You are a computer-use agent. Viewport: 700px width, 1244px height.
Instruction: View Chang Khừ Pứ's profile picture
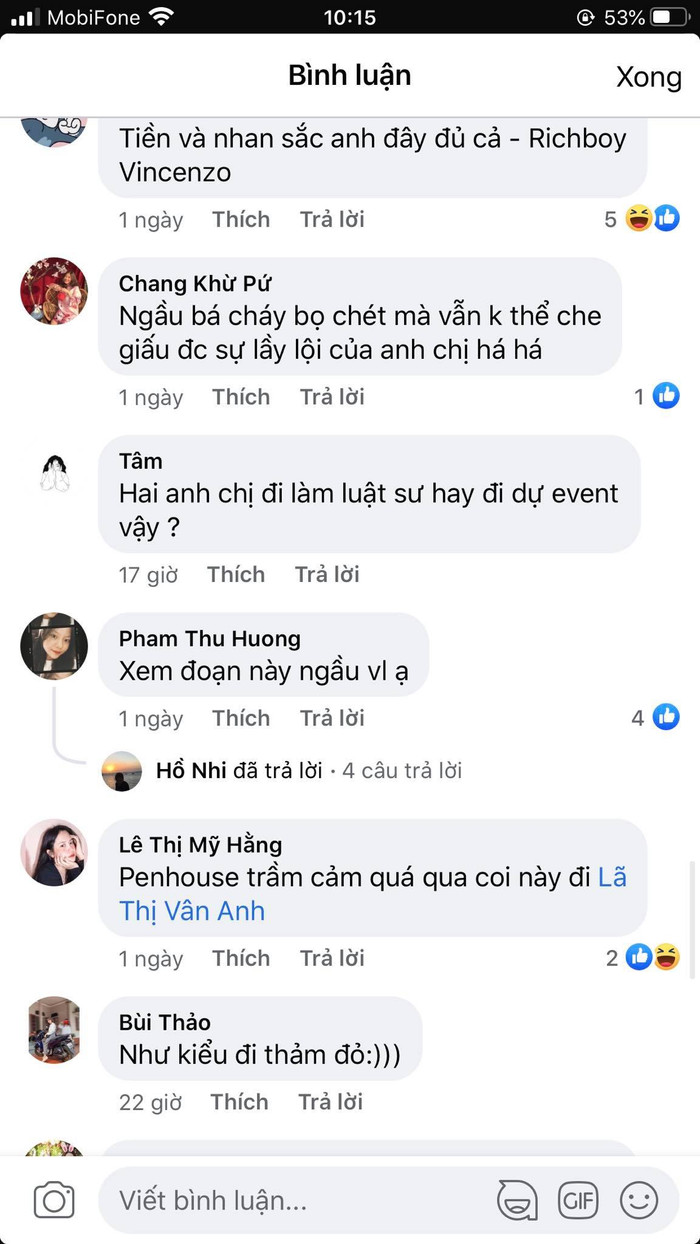pyautogui.click(x=54, y=291)
